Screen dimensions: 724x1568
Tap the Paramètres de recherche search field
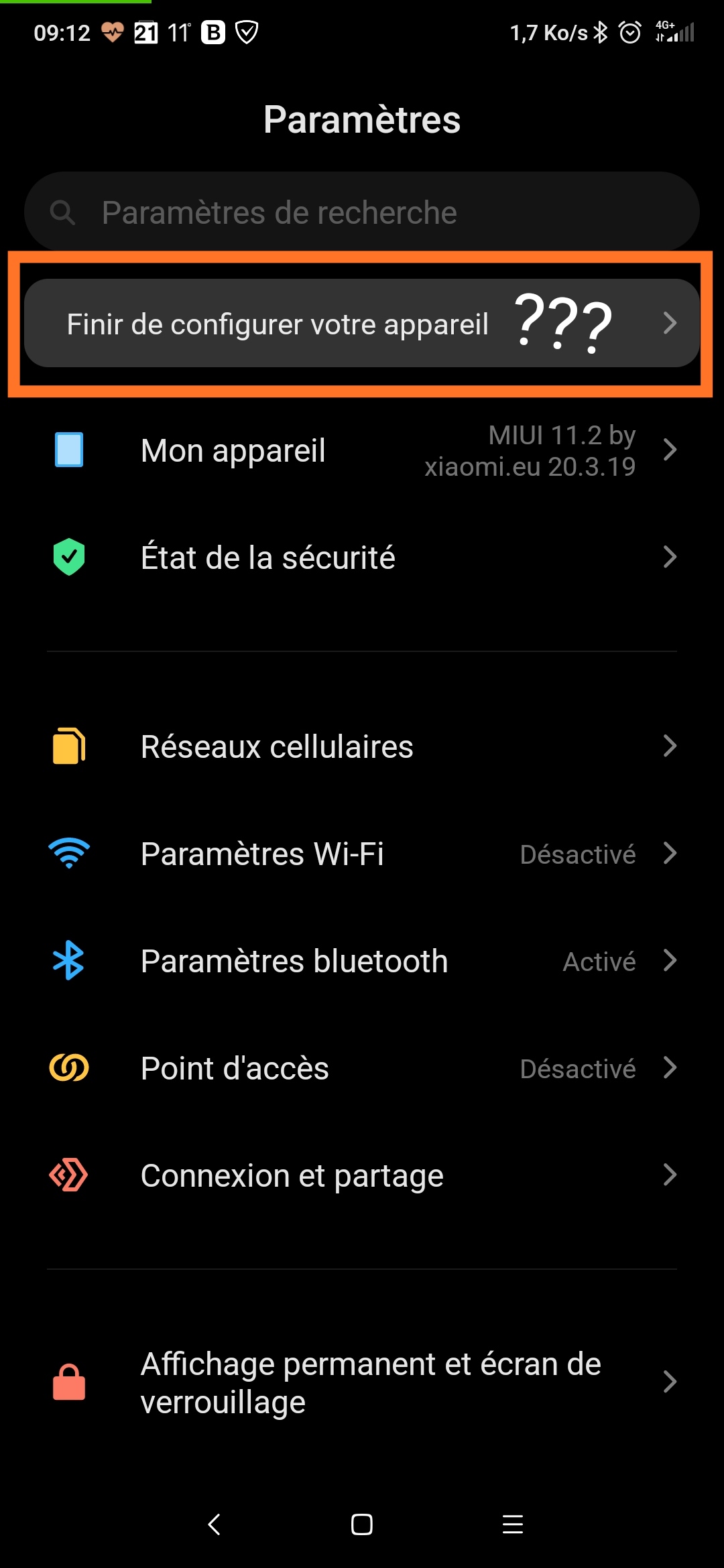click(x=362, y=212)
